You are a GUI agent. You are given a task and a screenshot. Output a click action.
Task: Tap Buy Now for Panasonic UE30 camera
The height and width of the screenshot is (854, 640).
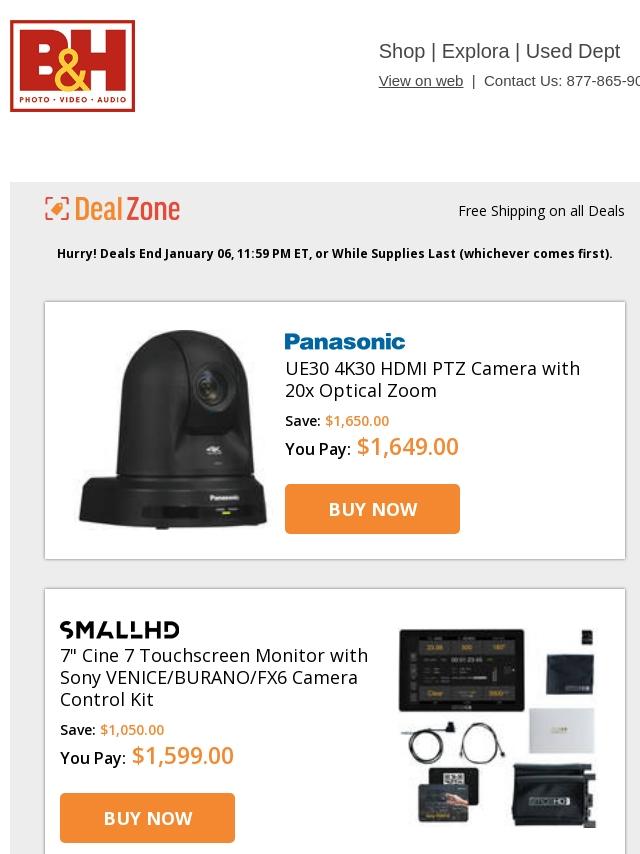(372, 509)
